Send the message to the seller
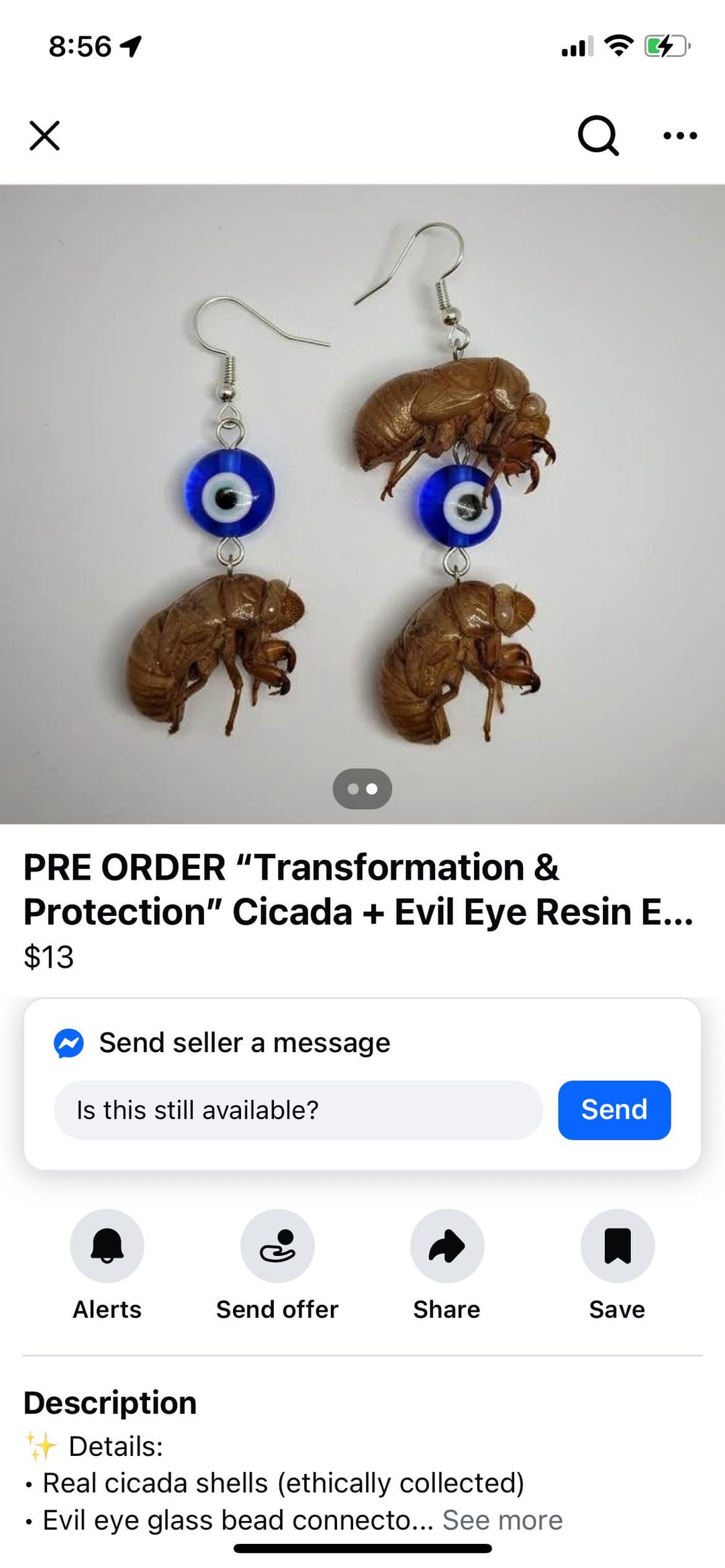Image resolution: width=725 pixels, height=1568 pixels. (614, 1110)
